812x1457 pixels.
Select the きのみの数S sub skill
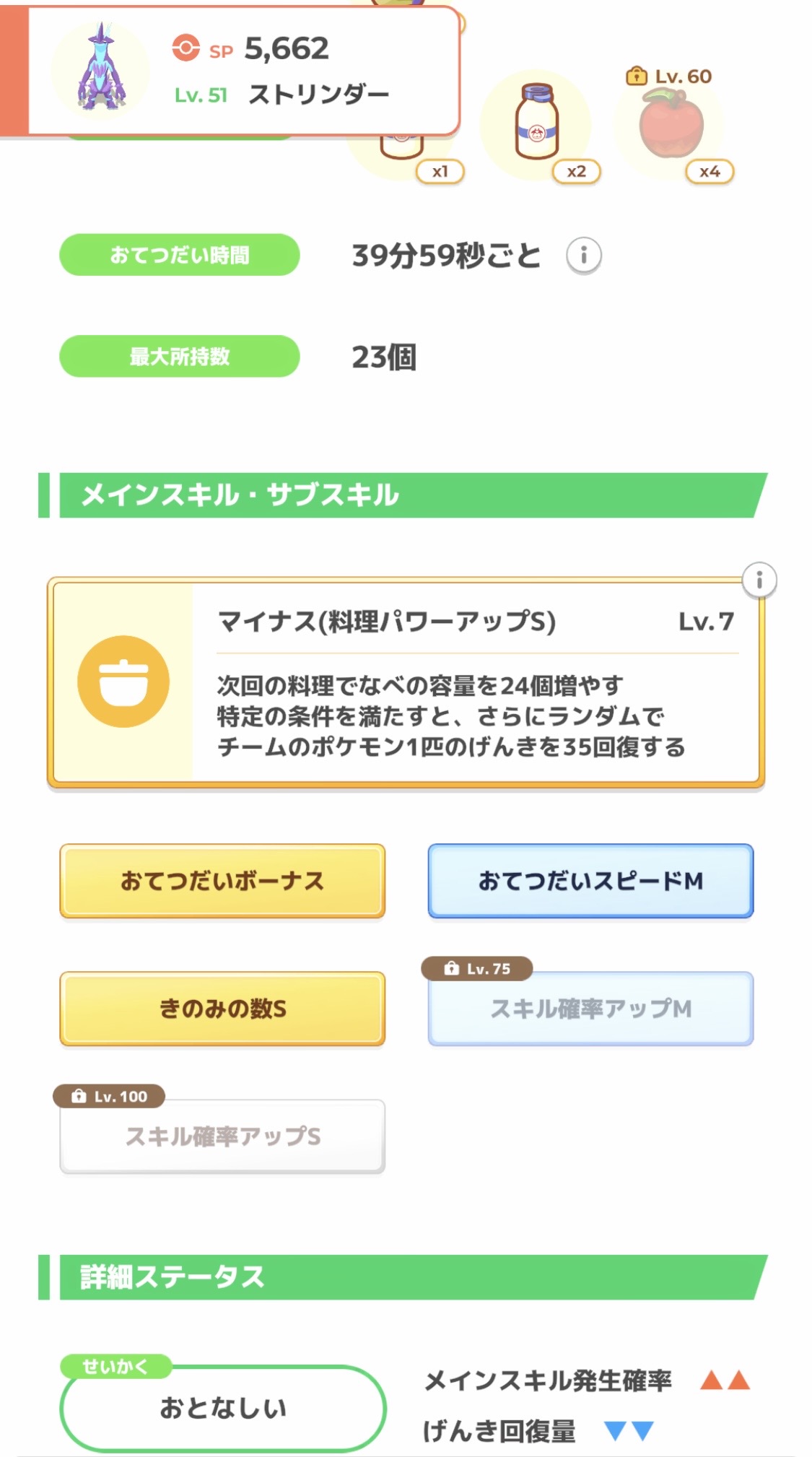222,1009
